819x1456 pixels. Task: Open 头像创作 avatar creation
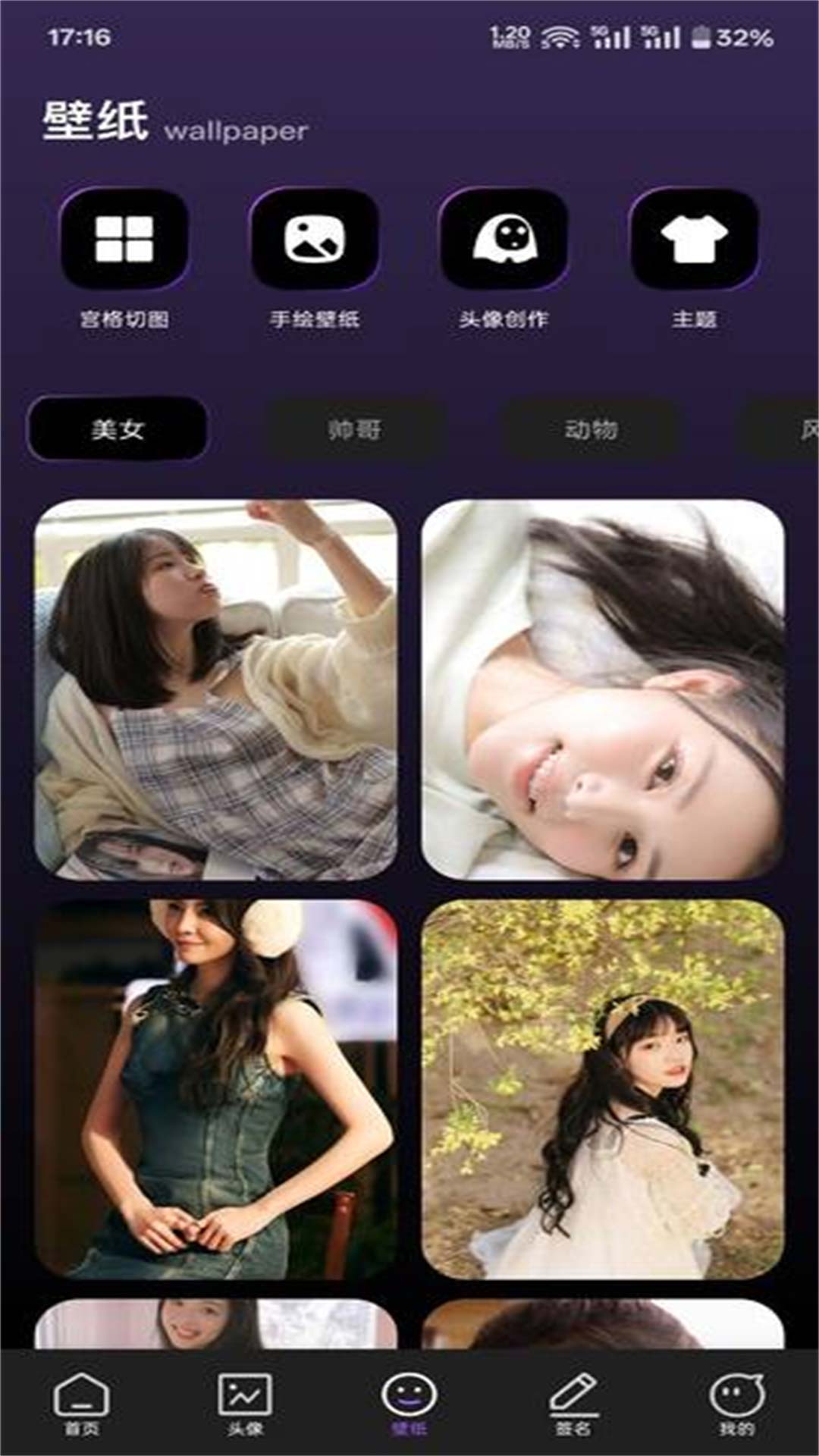point(504,240)
